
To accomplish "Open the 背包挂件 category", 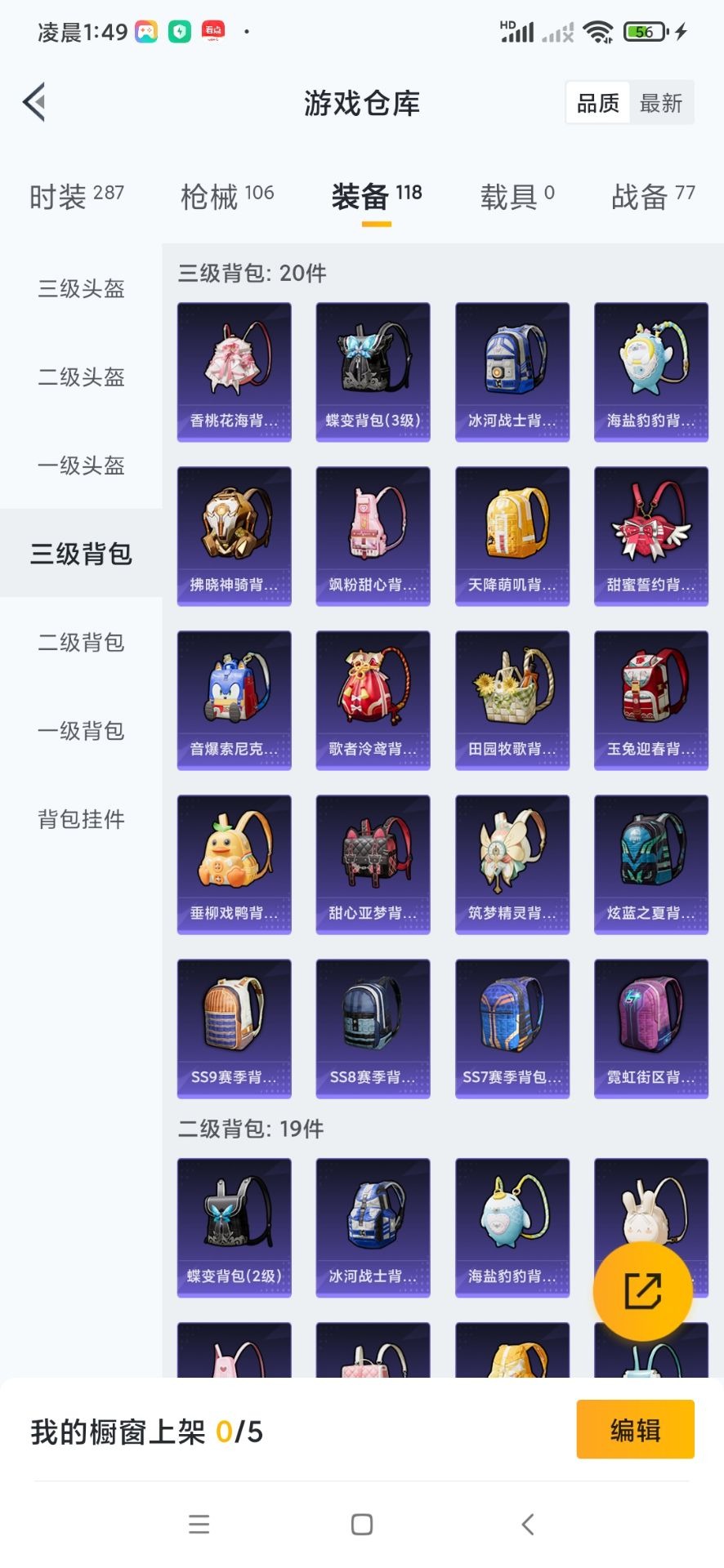I will click(x=81, y=818).
